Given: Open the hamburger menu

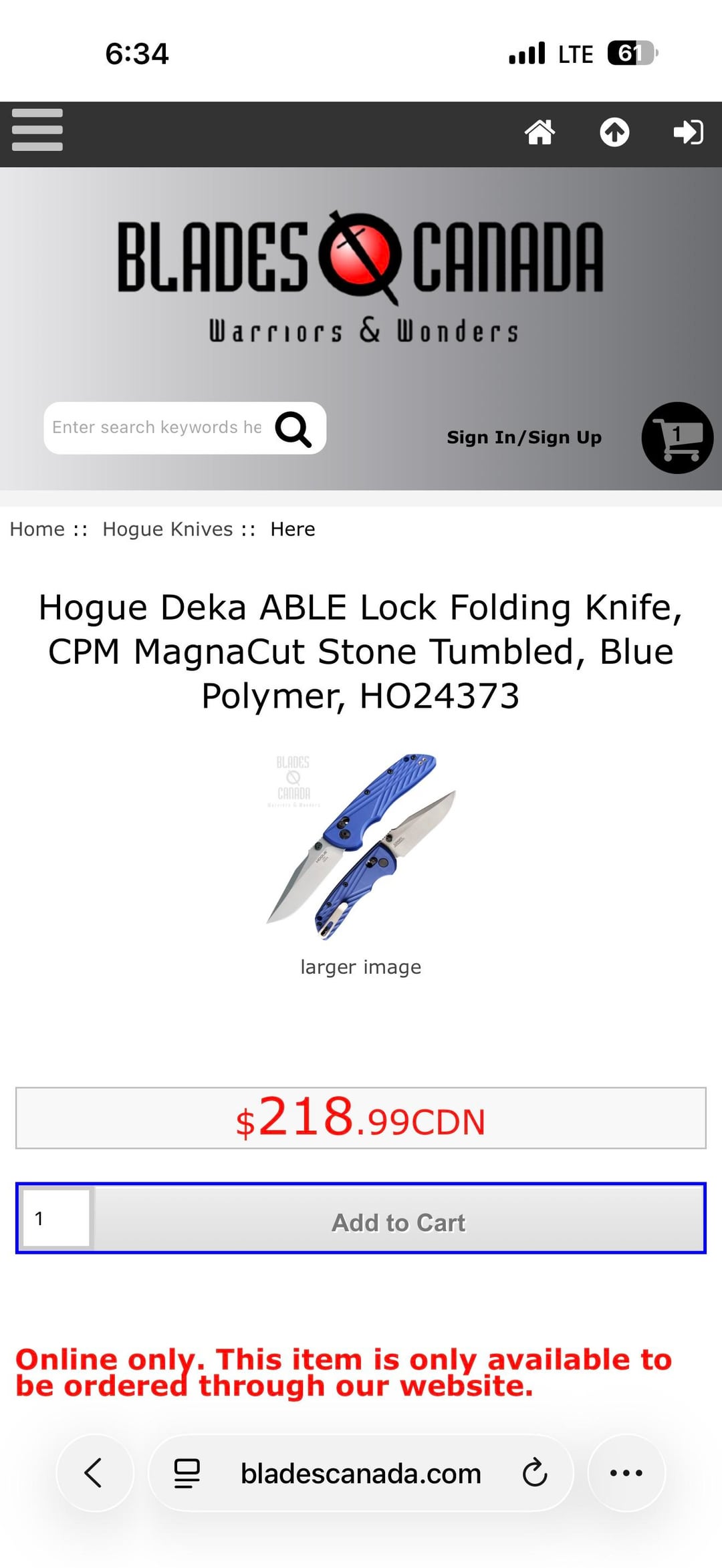Looking at the screenshot, I should 37,130.
